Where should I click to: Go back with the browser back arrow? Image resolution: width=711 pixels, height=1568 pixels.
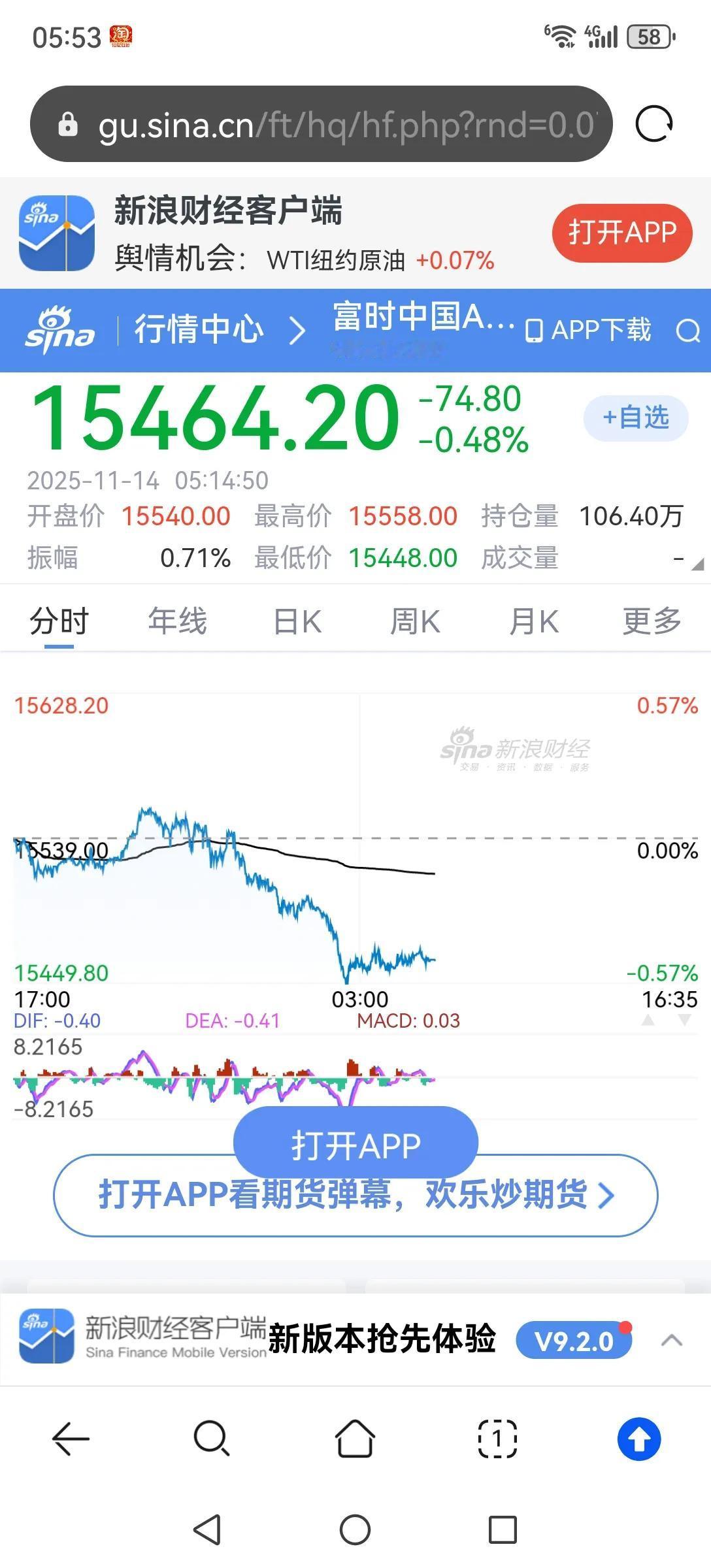(x=71, y=1439)
